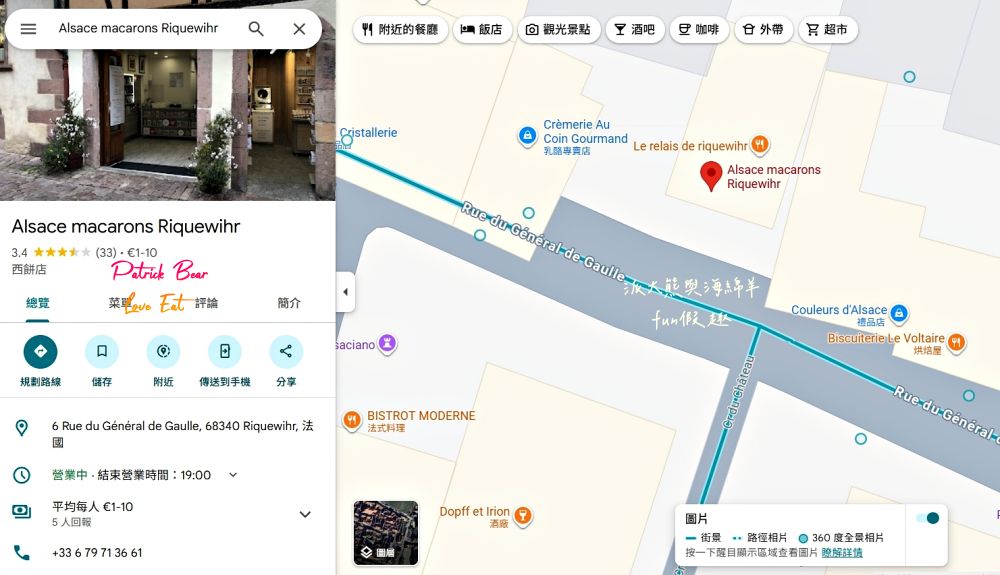Expand the opening hours row
Screen dimensions: 1000x575
click(233, 475)
